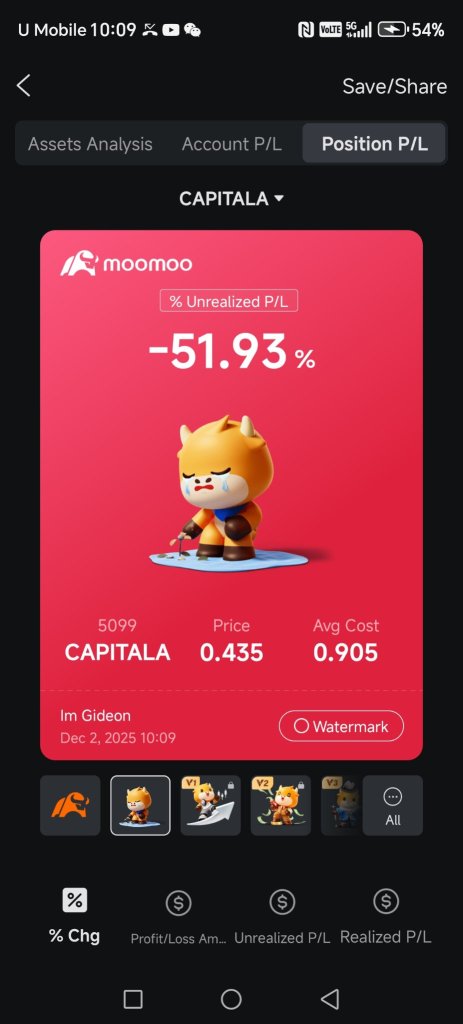Select the crying bull card style

click(x=140, y=805)
